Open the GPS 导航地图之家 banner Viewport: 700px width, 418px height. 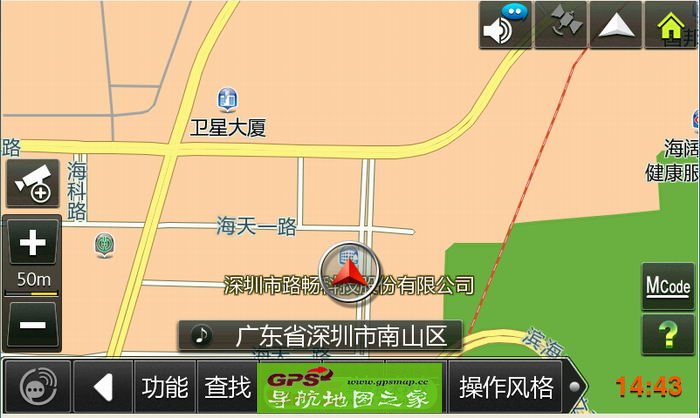[x=350, y=387]
